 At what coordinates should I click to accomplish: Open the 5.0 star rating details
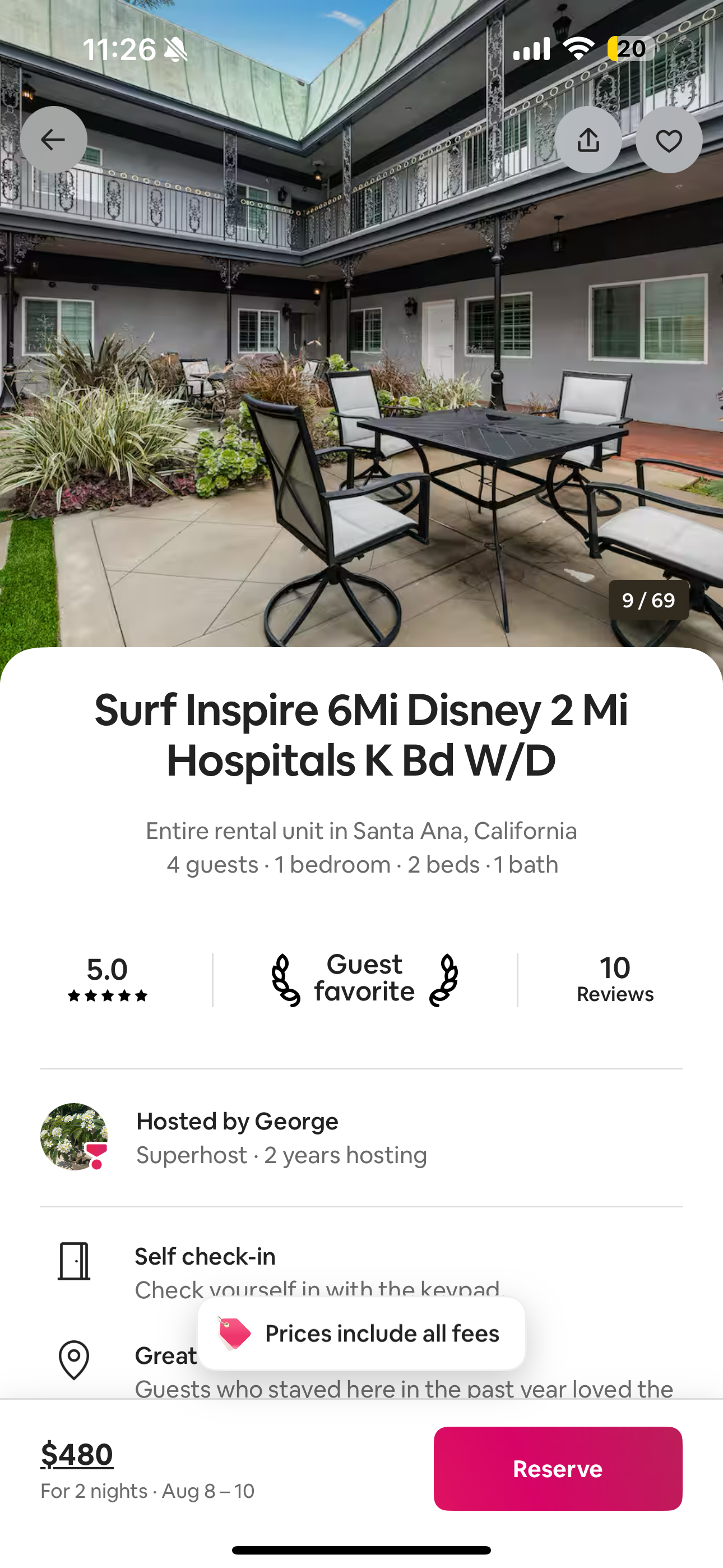tap(108, 979)
